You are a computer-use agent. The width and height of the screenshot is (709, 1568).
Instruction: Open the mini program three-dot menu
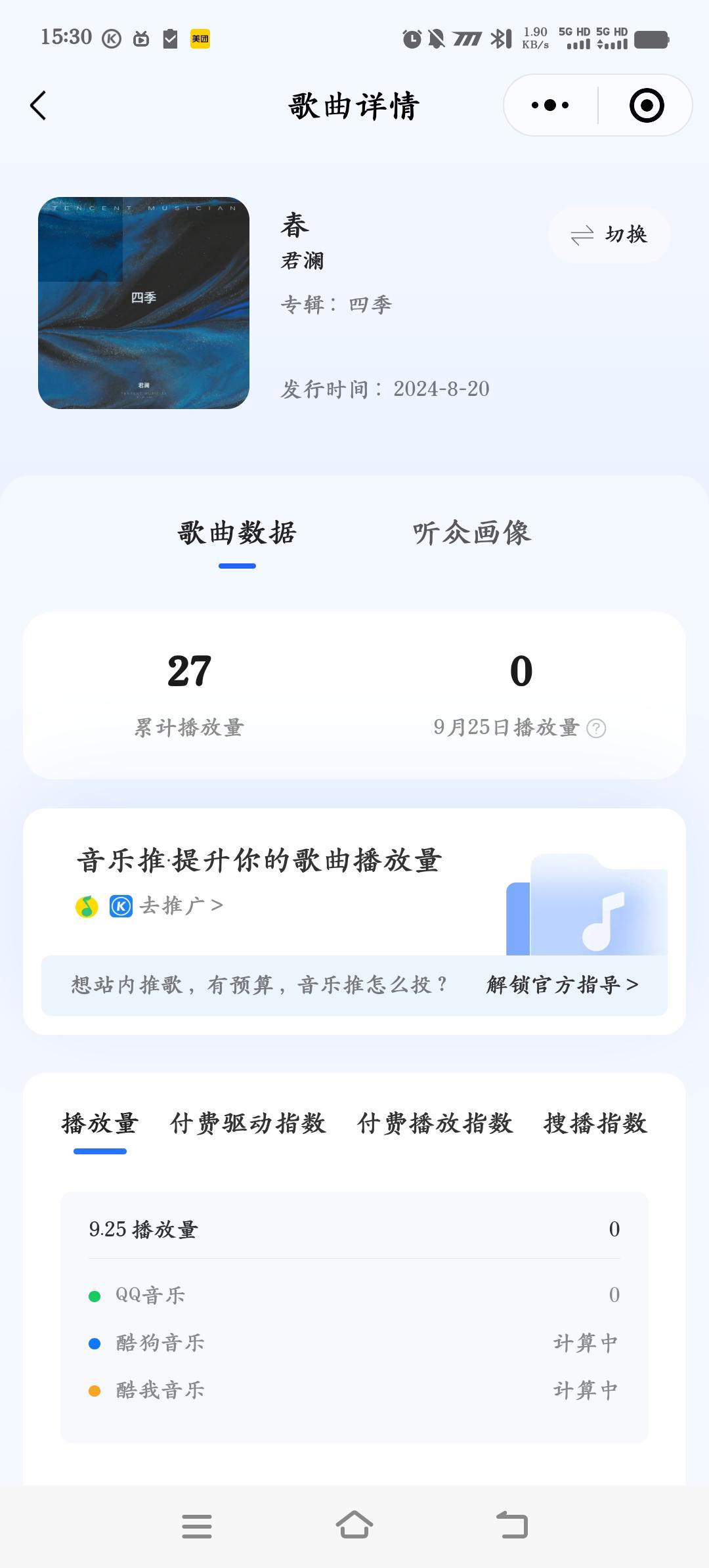point(550,105)
